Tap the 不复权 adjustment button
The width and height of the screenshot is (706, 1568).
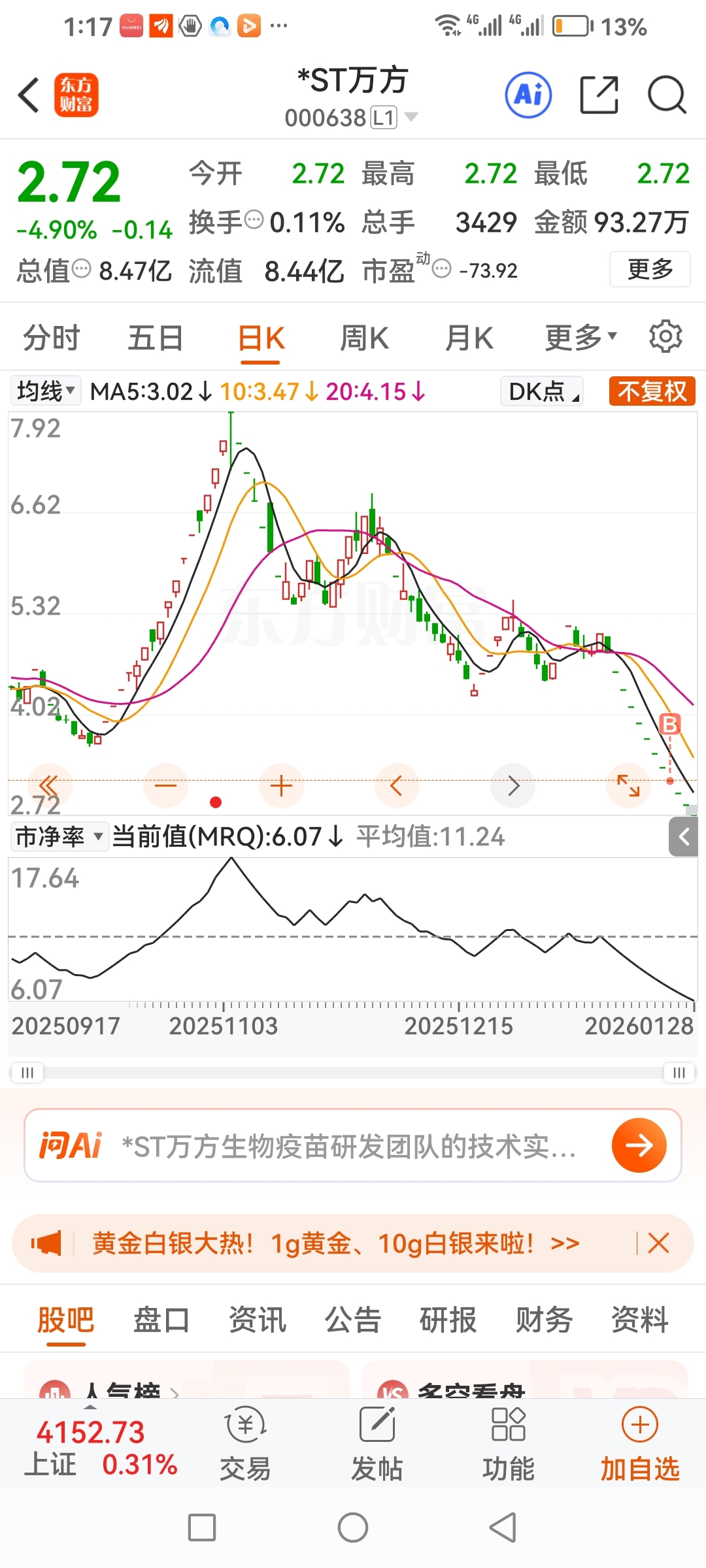pos(652,391)
